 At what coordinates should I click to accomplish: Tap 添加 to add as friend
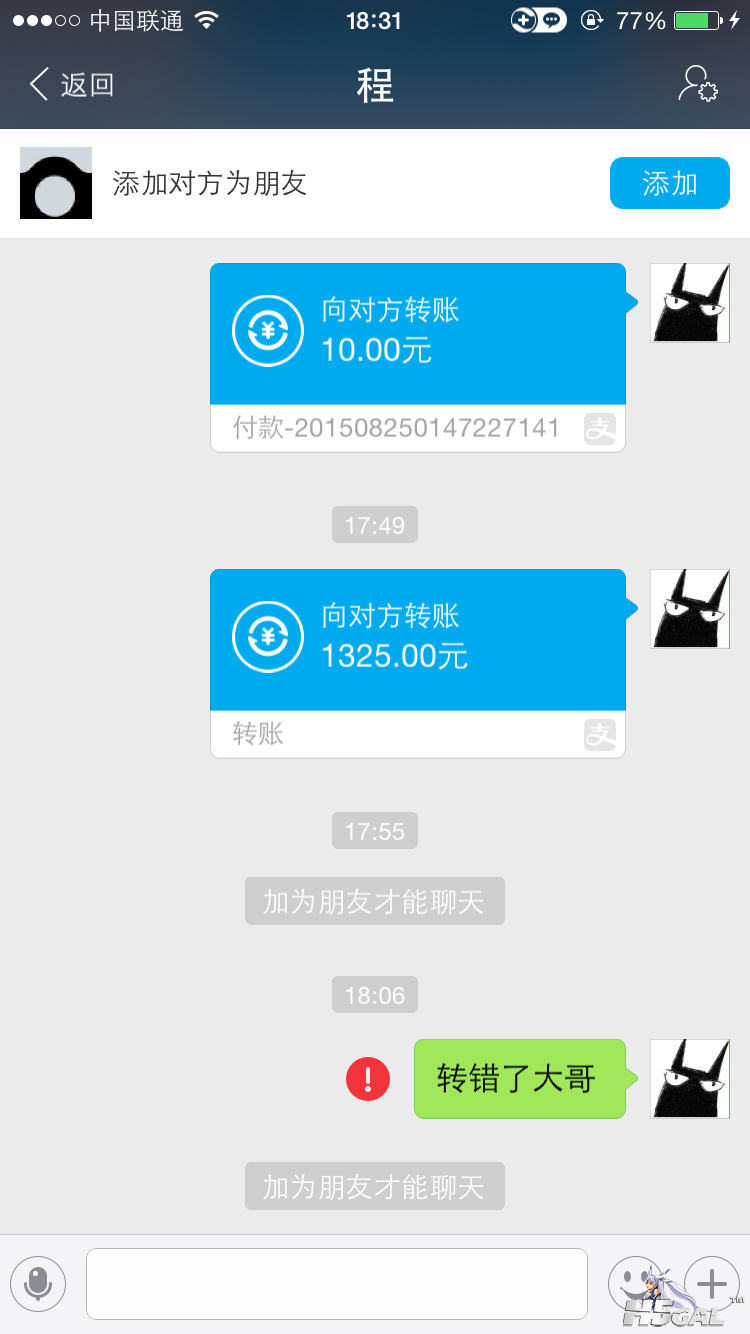(x=669, y=183)
